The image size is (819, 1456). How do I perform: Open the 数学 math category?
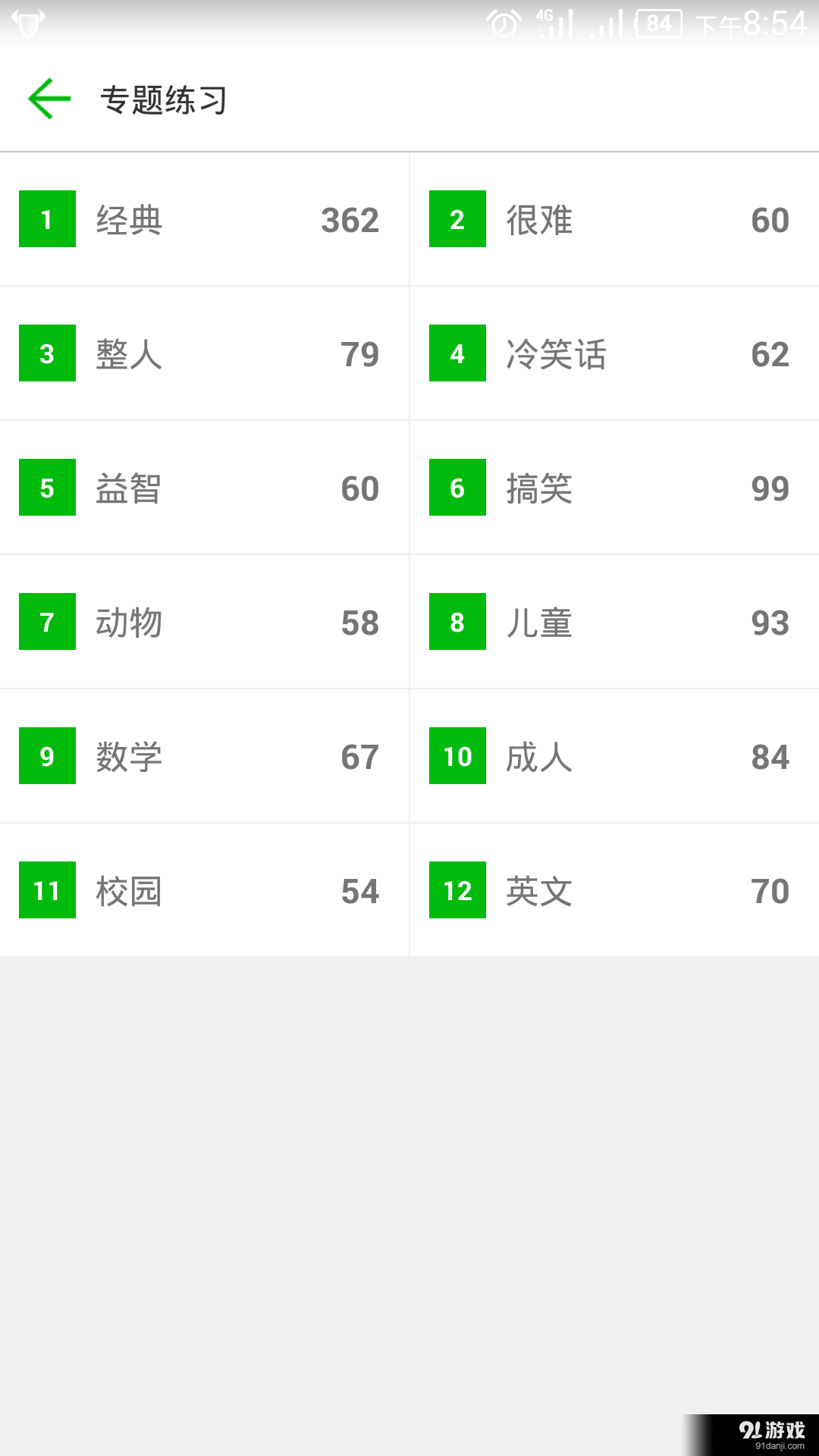205,756
